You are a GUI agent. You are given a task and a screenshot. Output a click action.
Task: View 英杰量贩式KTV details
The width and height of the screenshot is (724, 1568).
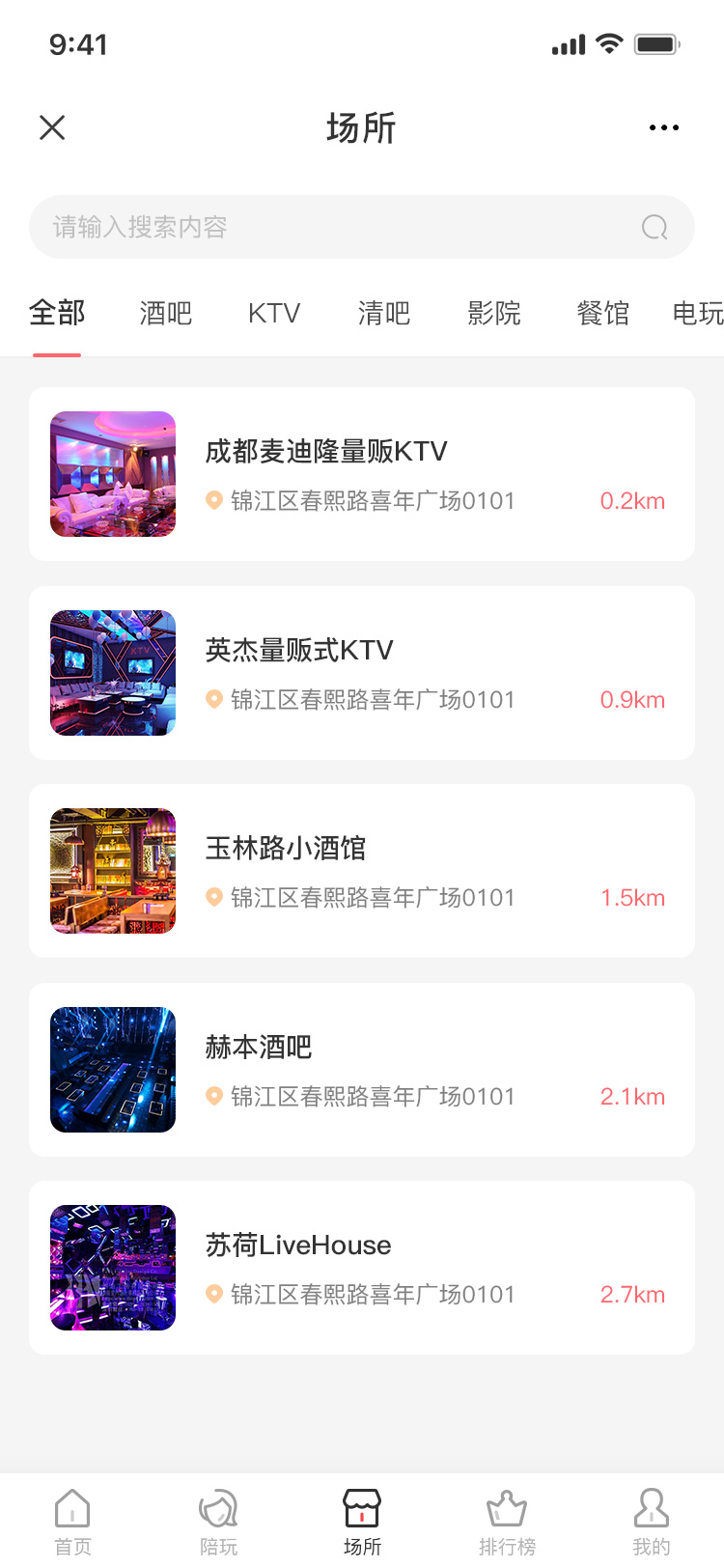pos(362,673)
